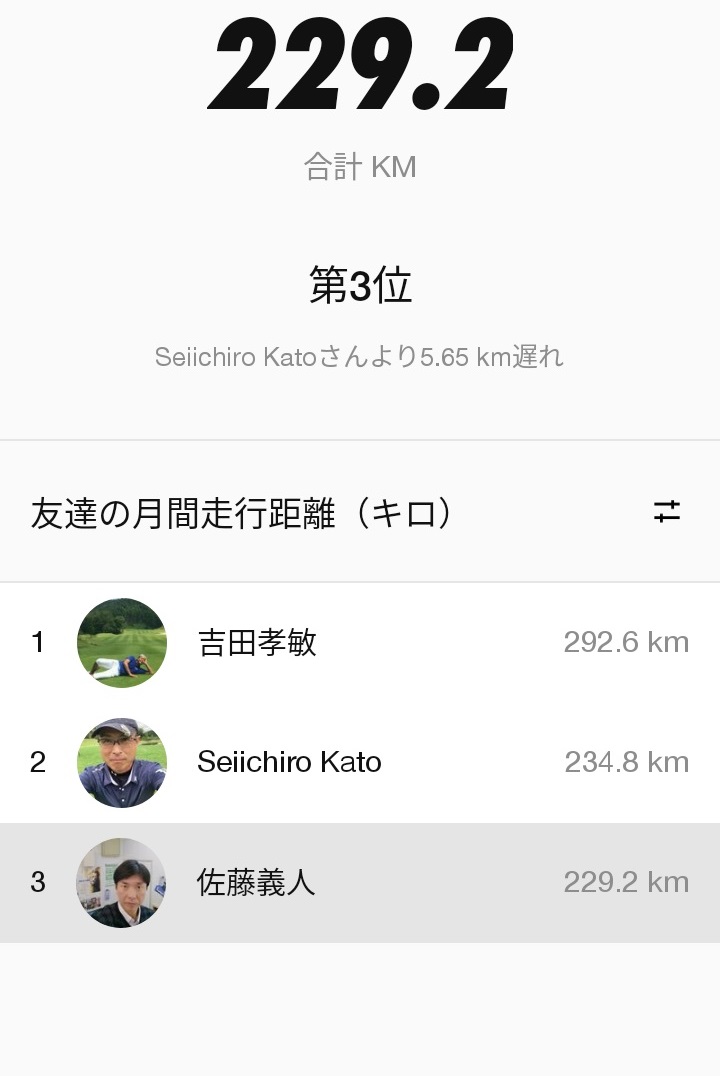The height and width of the screenshot is (1076, 720).
Task: Open the leaderboard filter settings icon
Action: 667,512
